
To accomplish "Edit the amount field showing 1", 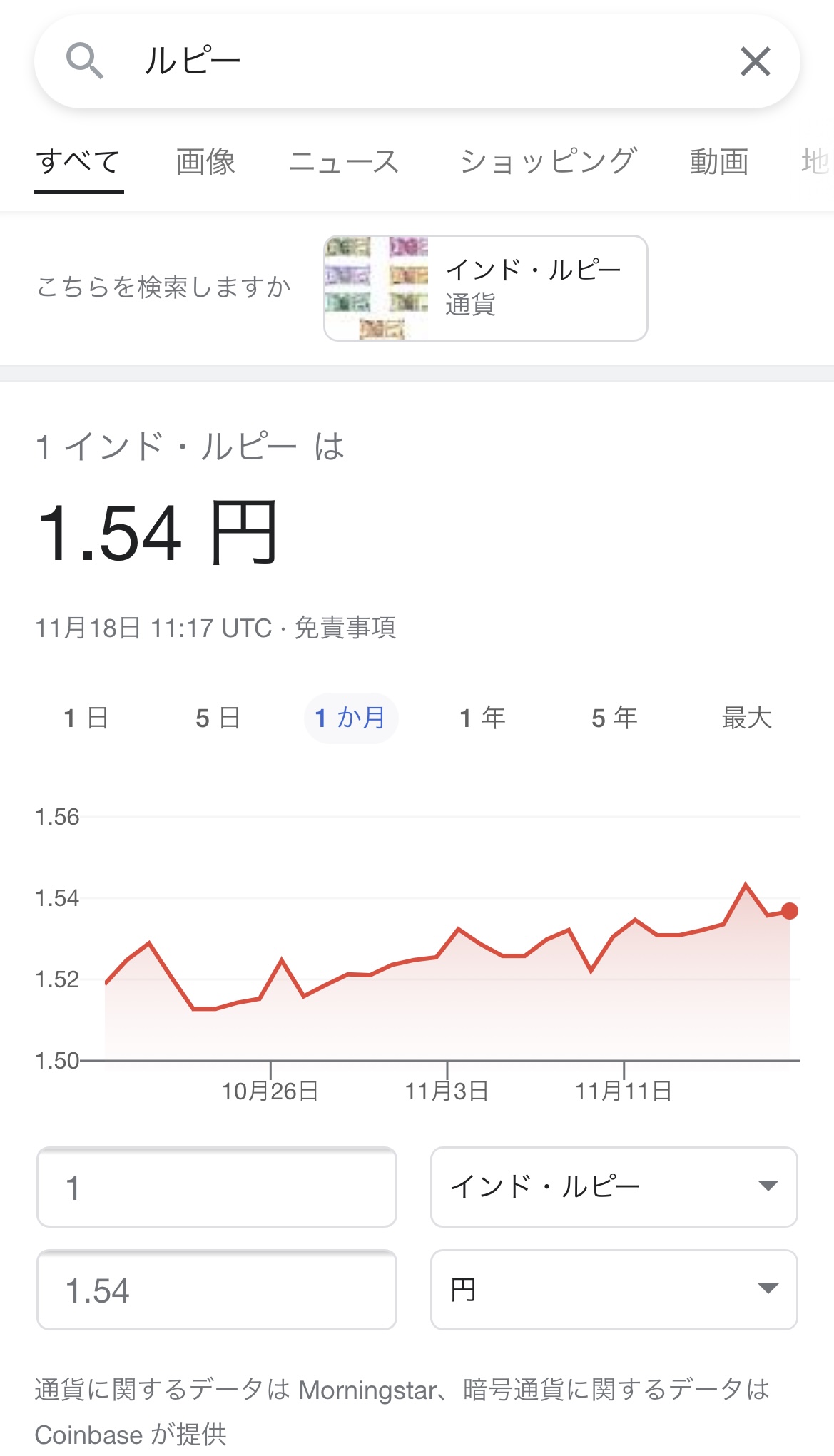I will [217, 1188].
